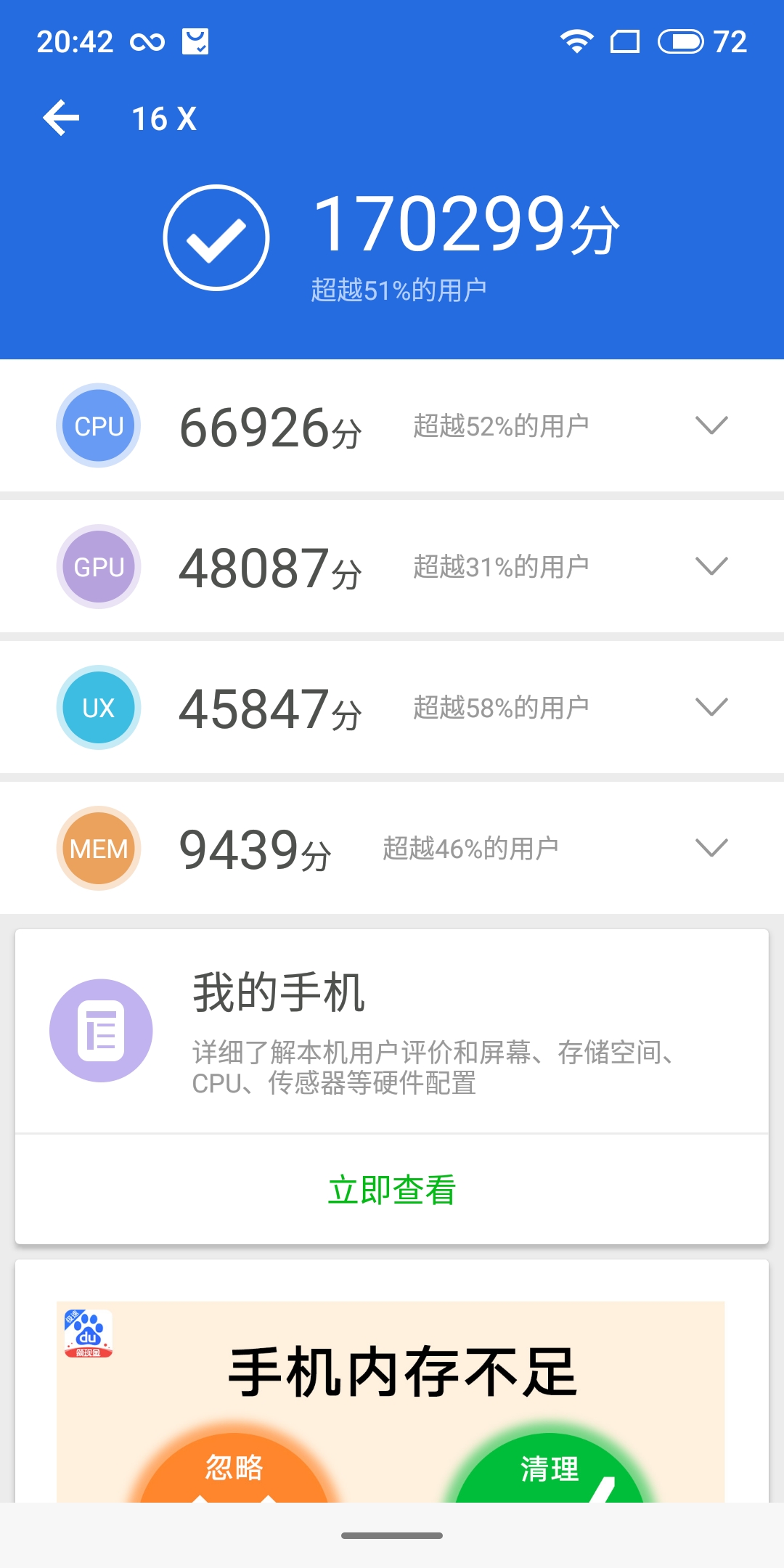Select the 16 X title
784x1568 pixels.
163,116
